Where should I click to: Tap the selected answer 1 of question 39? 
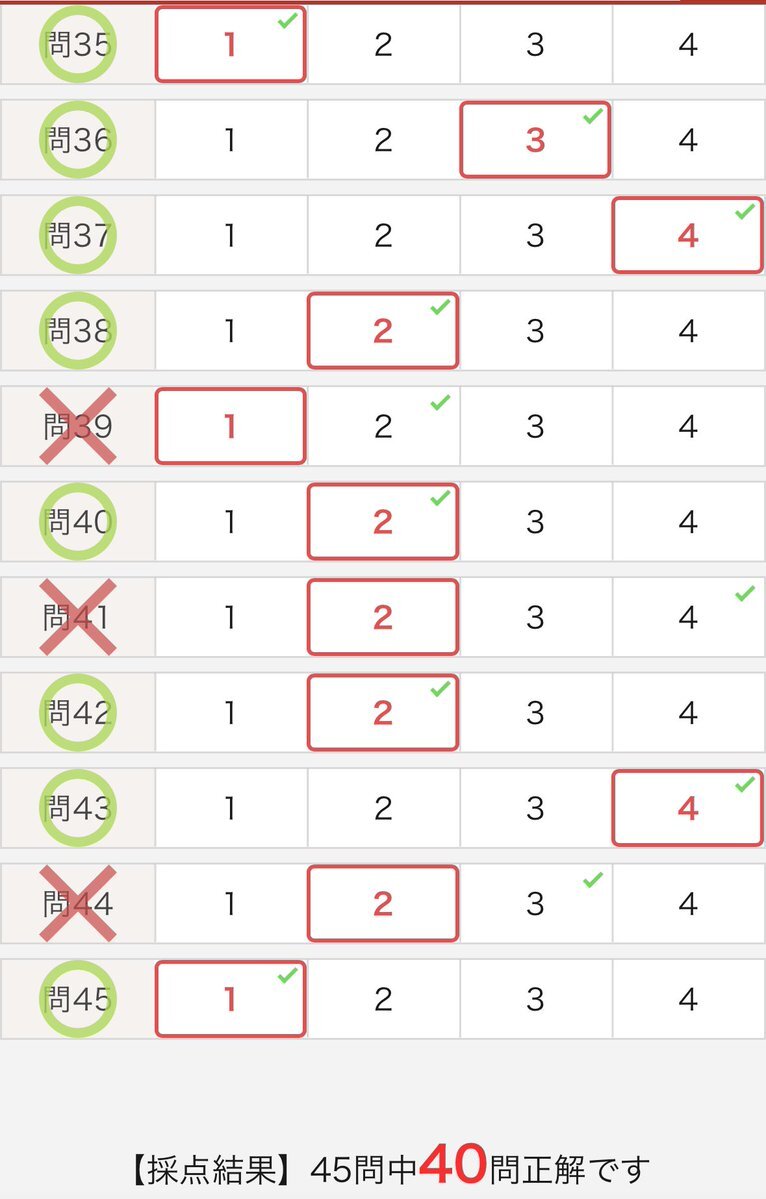coord(231,426)
